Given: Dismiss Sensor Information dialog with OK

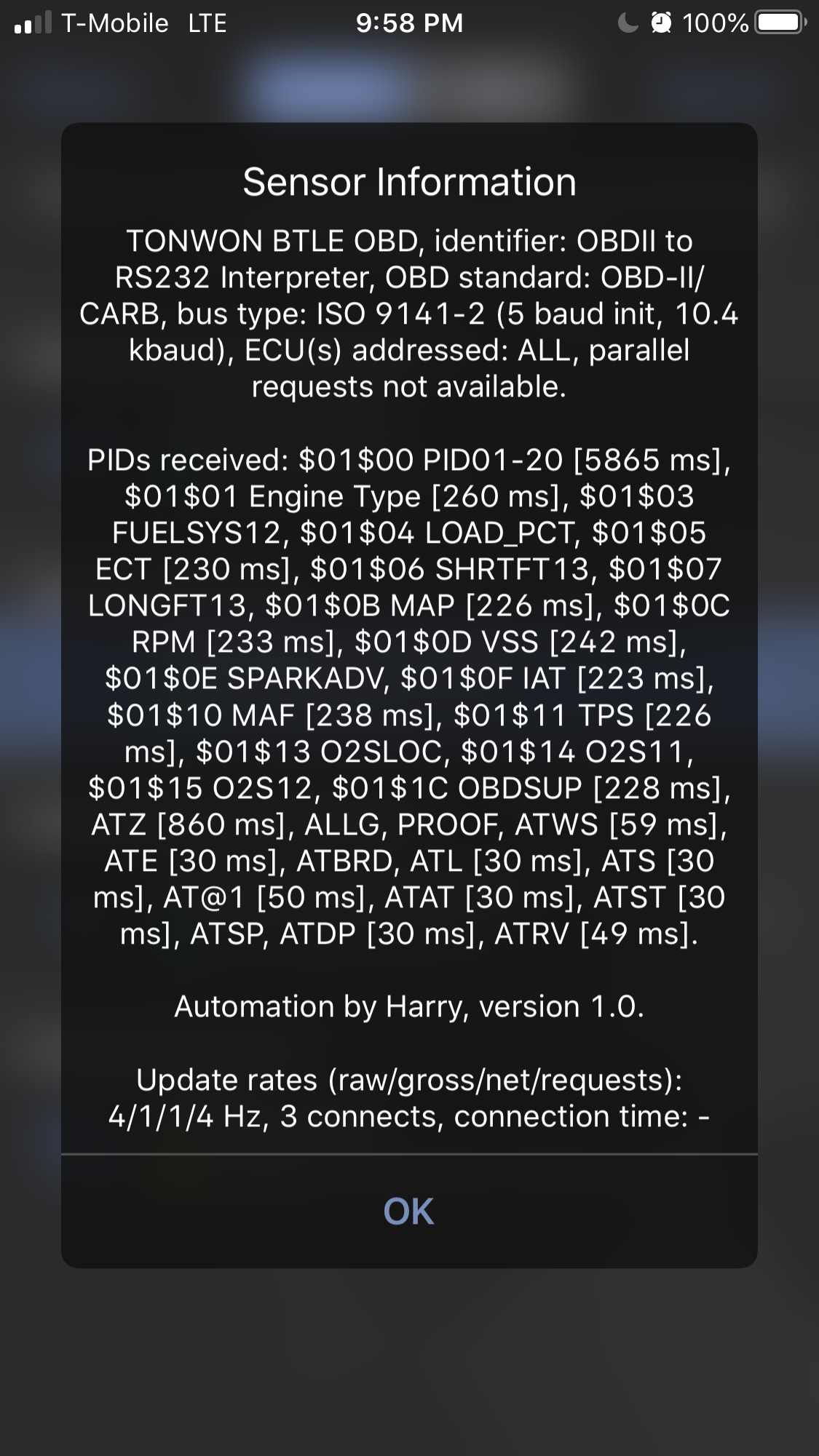Looking at the screenshot, I should (x=408, y=1212).
